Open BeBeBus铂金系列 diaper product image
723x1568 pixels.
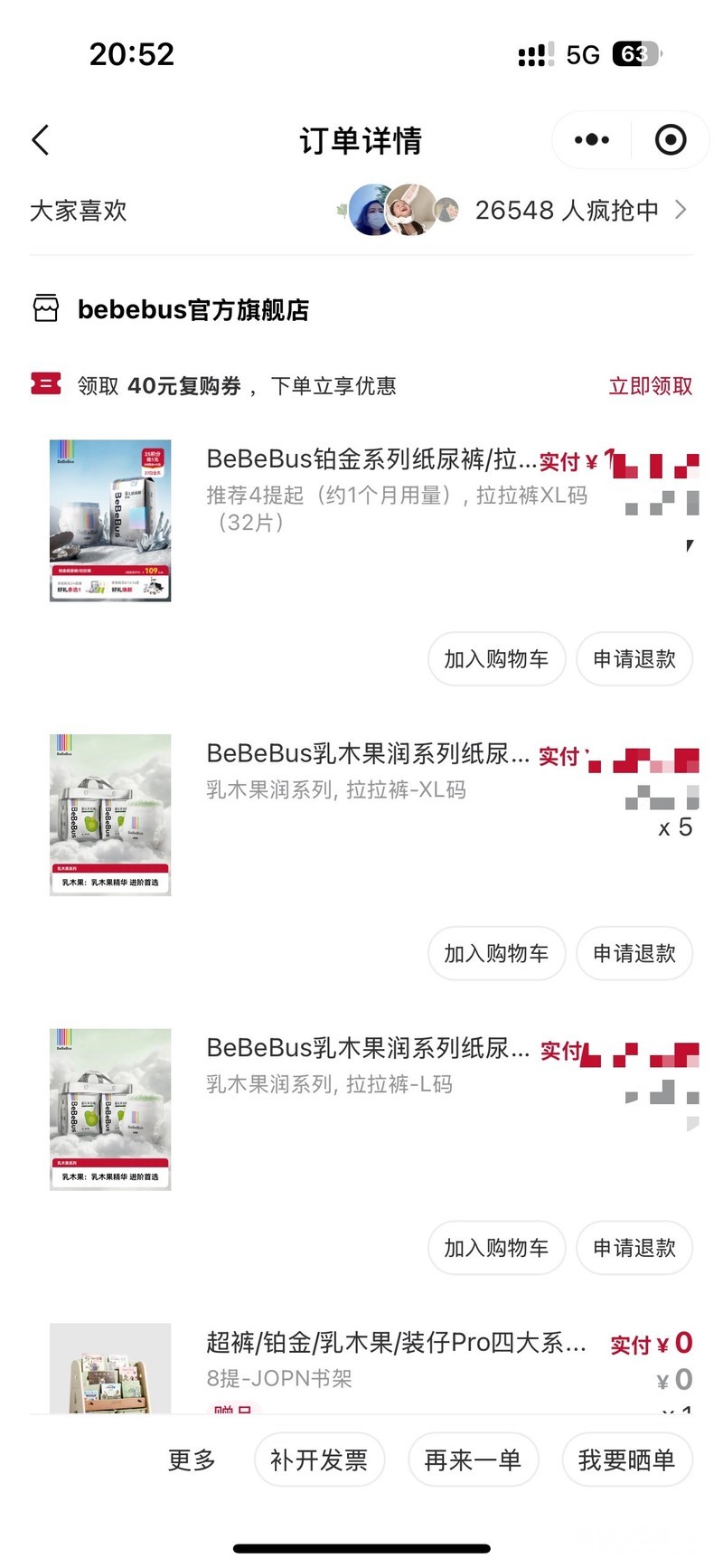click(110, 520)
